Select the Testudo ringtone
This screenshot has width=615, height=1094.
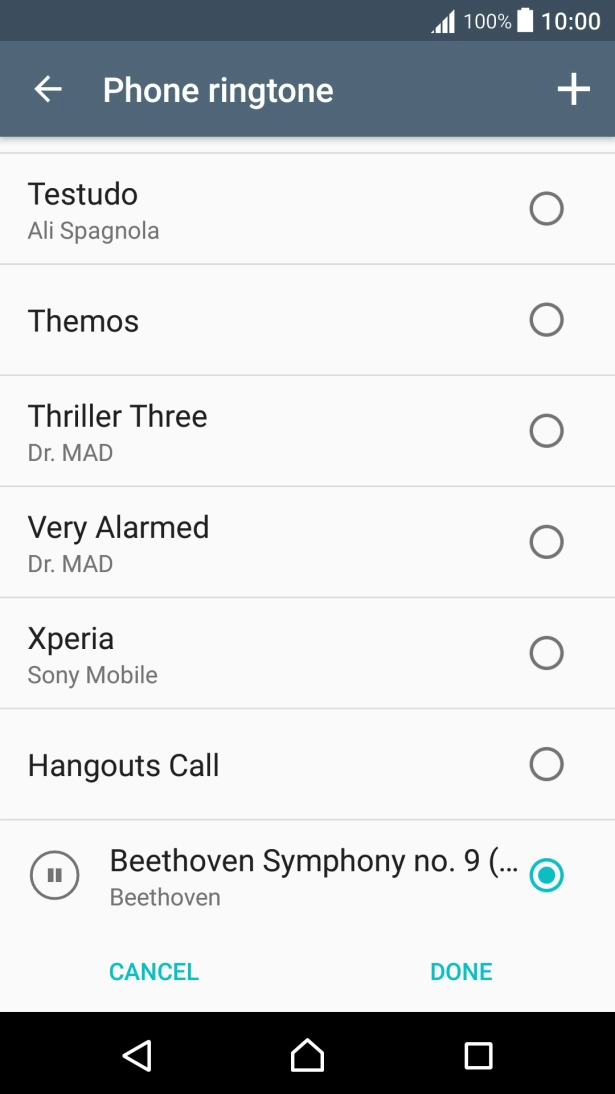tap(546, 209)
